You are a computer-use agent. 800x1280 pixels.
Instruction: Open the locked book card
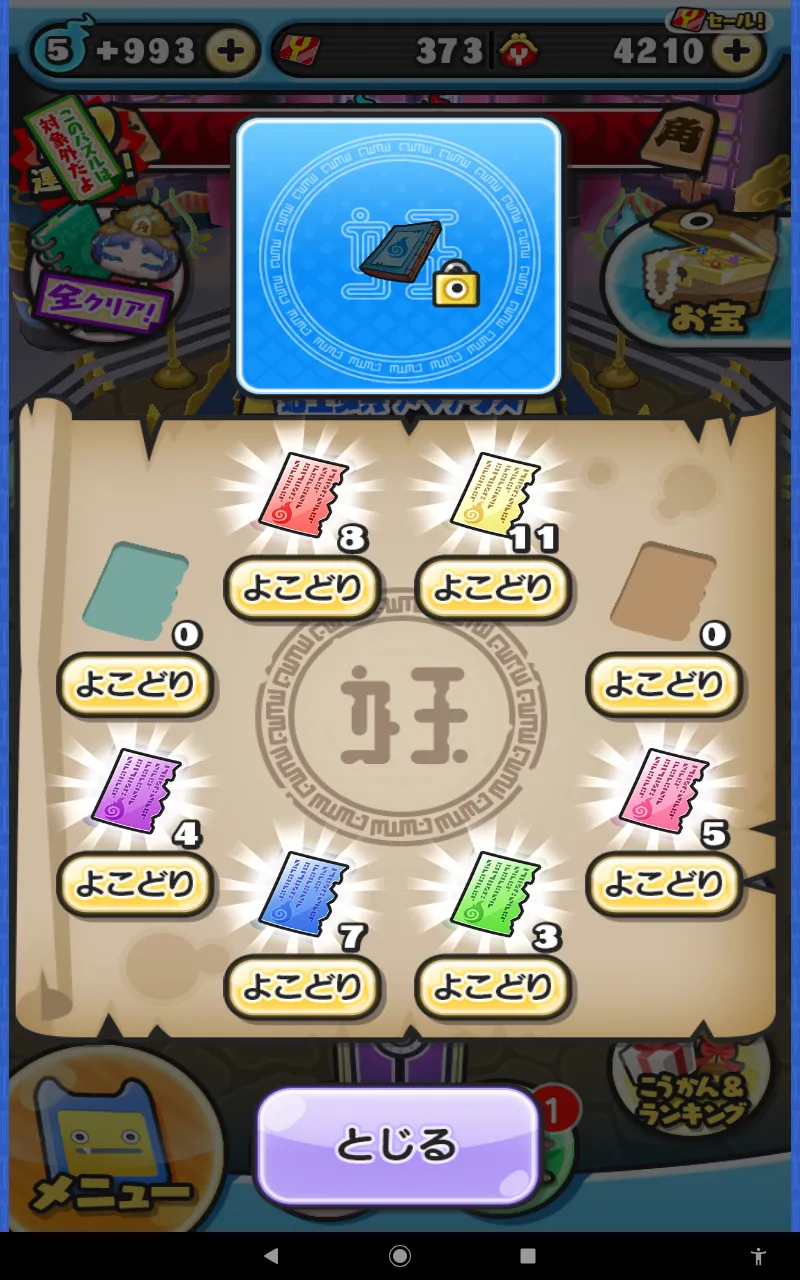point(399,256)
